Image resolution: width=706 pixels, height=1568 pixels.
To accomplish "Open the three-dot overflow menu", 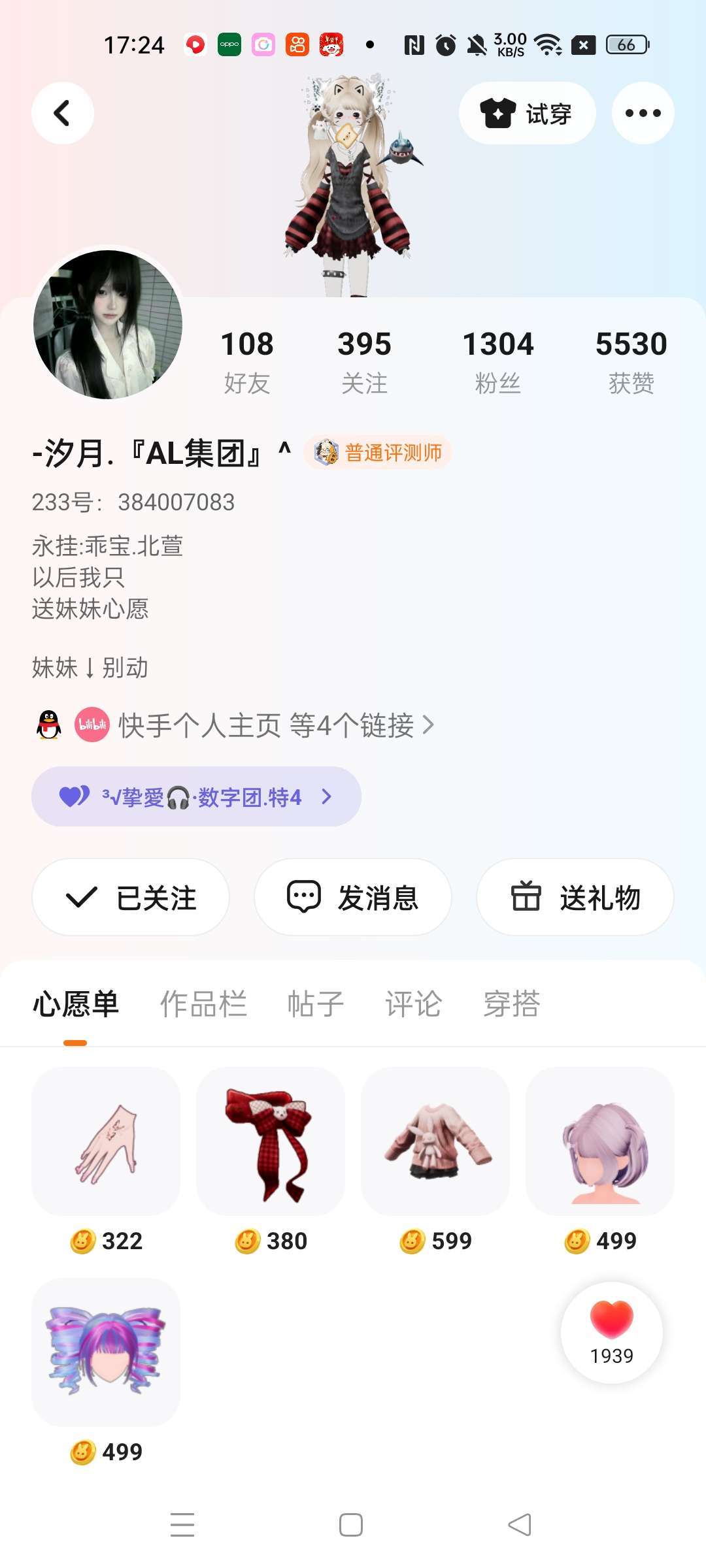I will click(643, 113).
